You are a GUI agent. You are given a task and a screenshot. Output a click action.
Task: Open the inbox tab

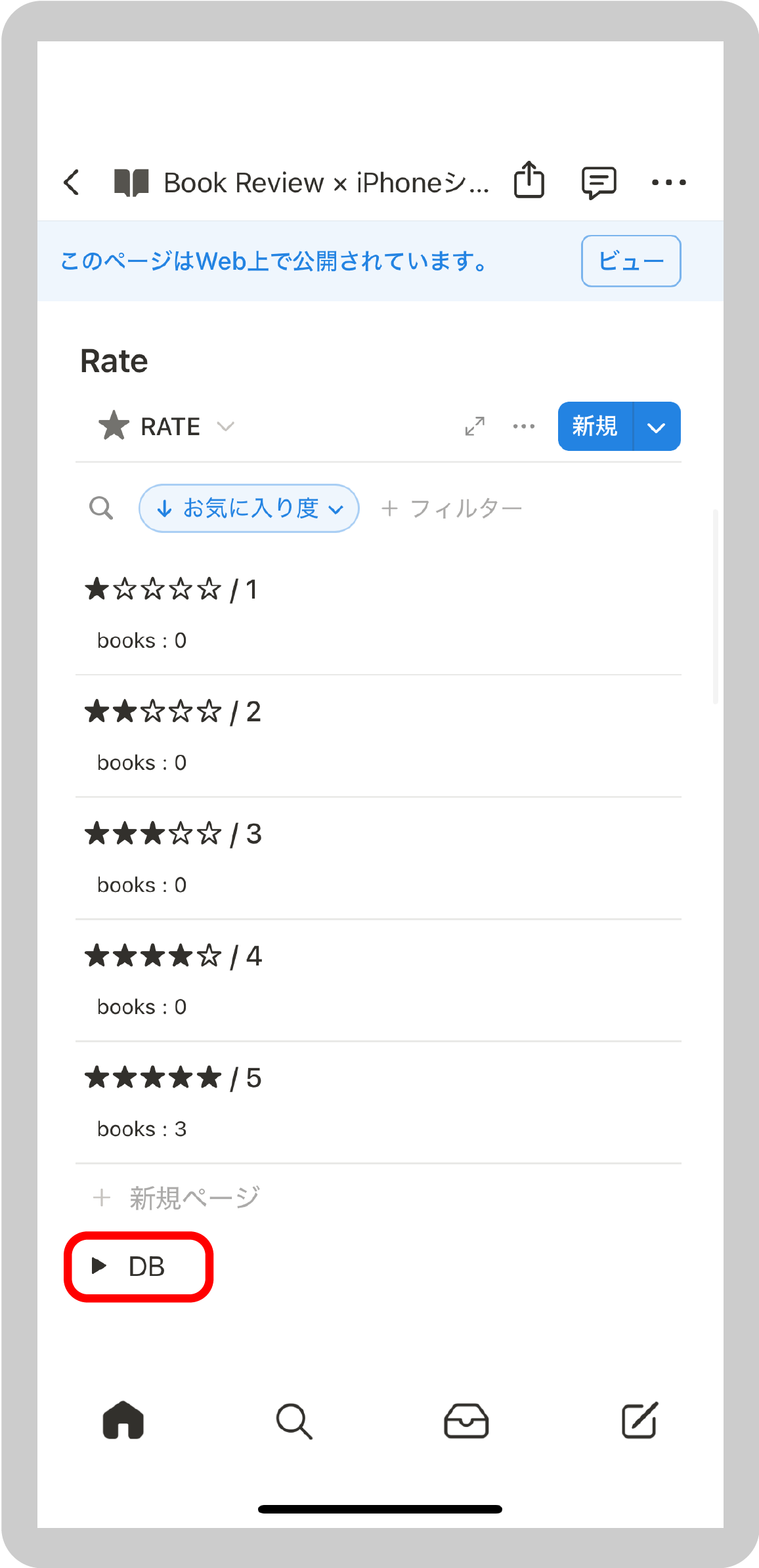pyautogui.click(x=466, y=1421)
